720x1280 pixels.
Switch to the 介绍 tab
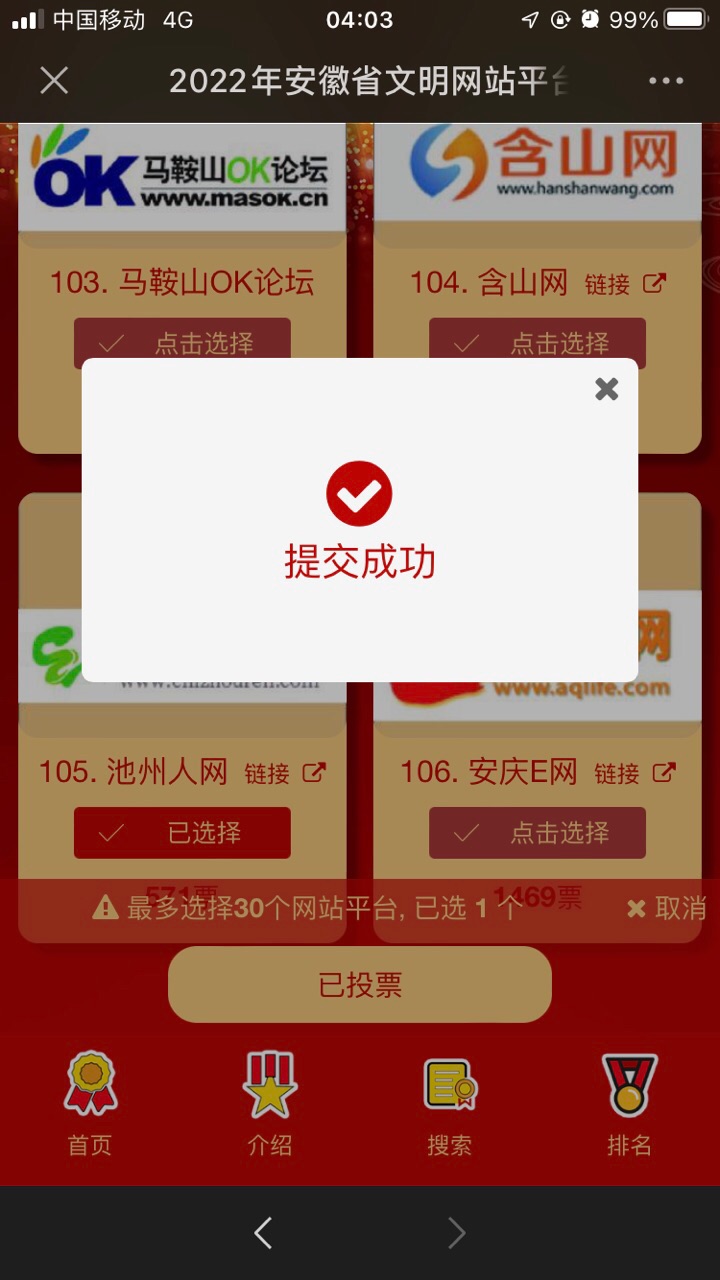[270, 1104]
